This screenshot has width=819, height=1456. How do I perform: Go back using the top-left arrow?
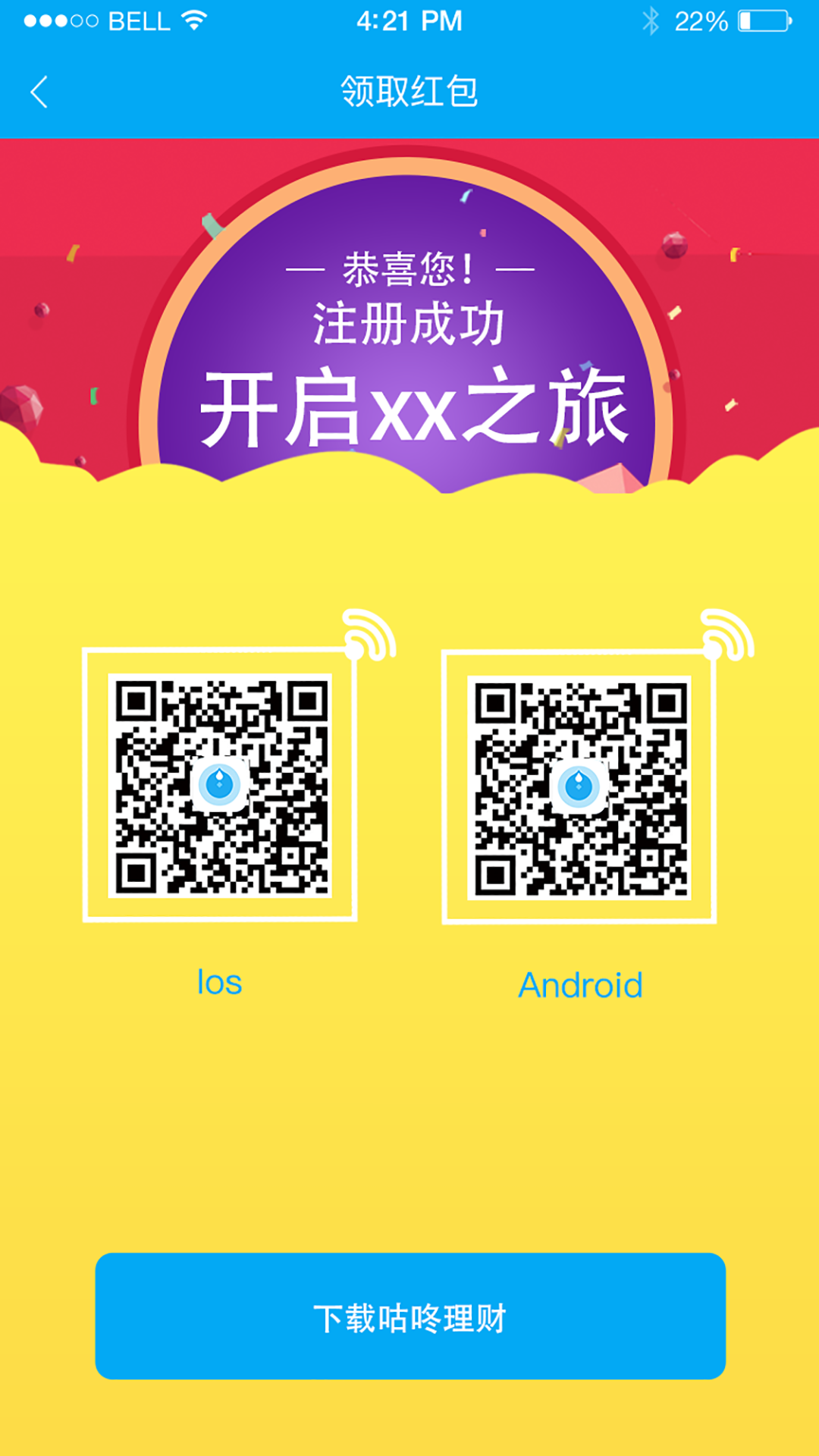pyautogui.click(x=39, y=93)
